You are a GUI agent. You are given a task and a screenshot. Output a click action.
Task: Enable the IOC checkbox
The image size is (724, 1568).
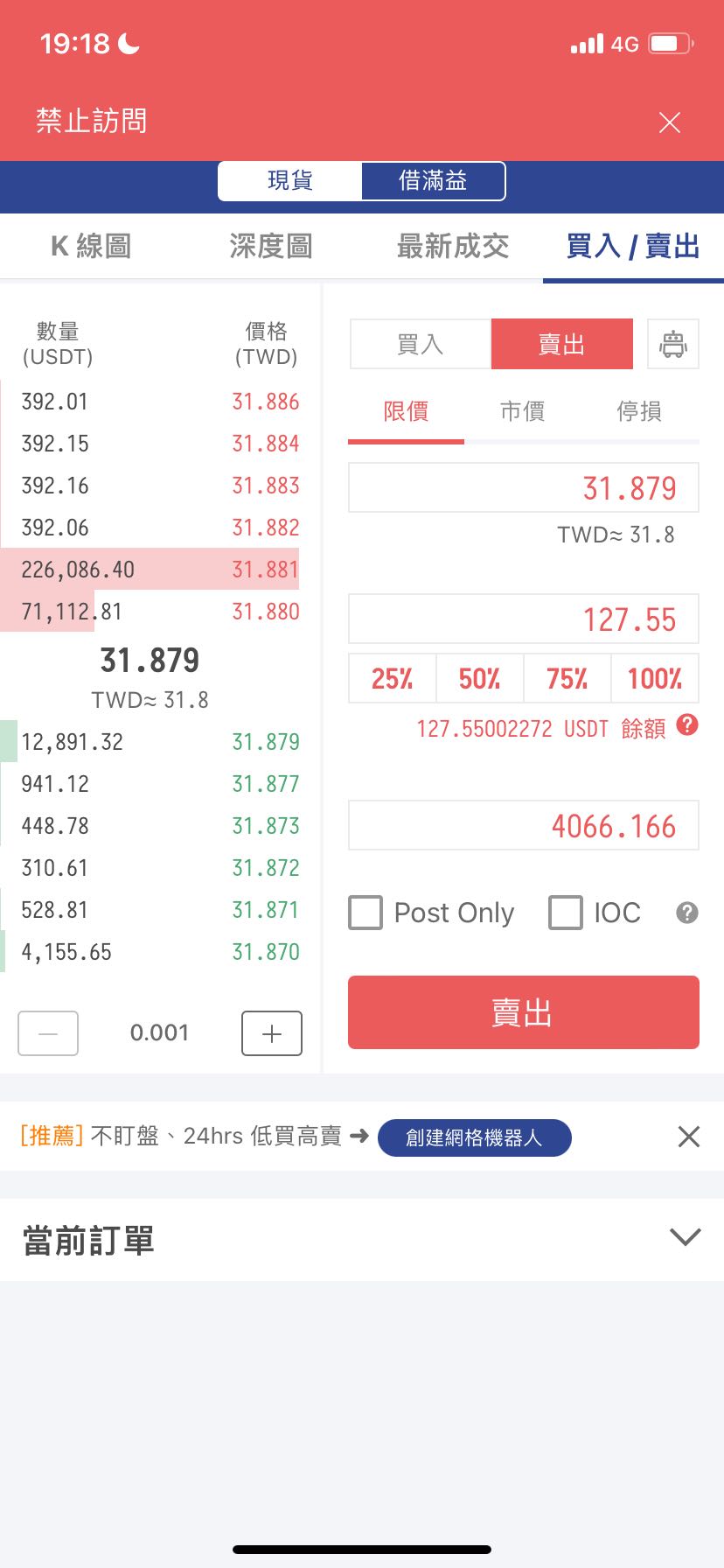click(x=566, y=913)
